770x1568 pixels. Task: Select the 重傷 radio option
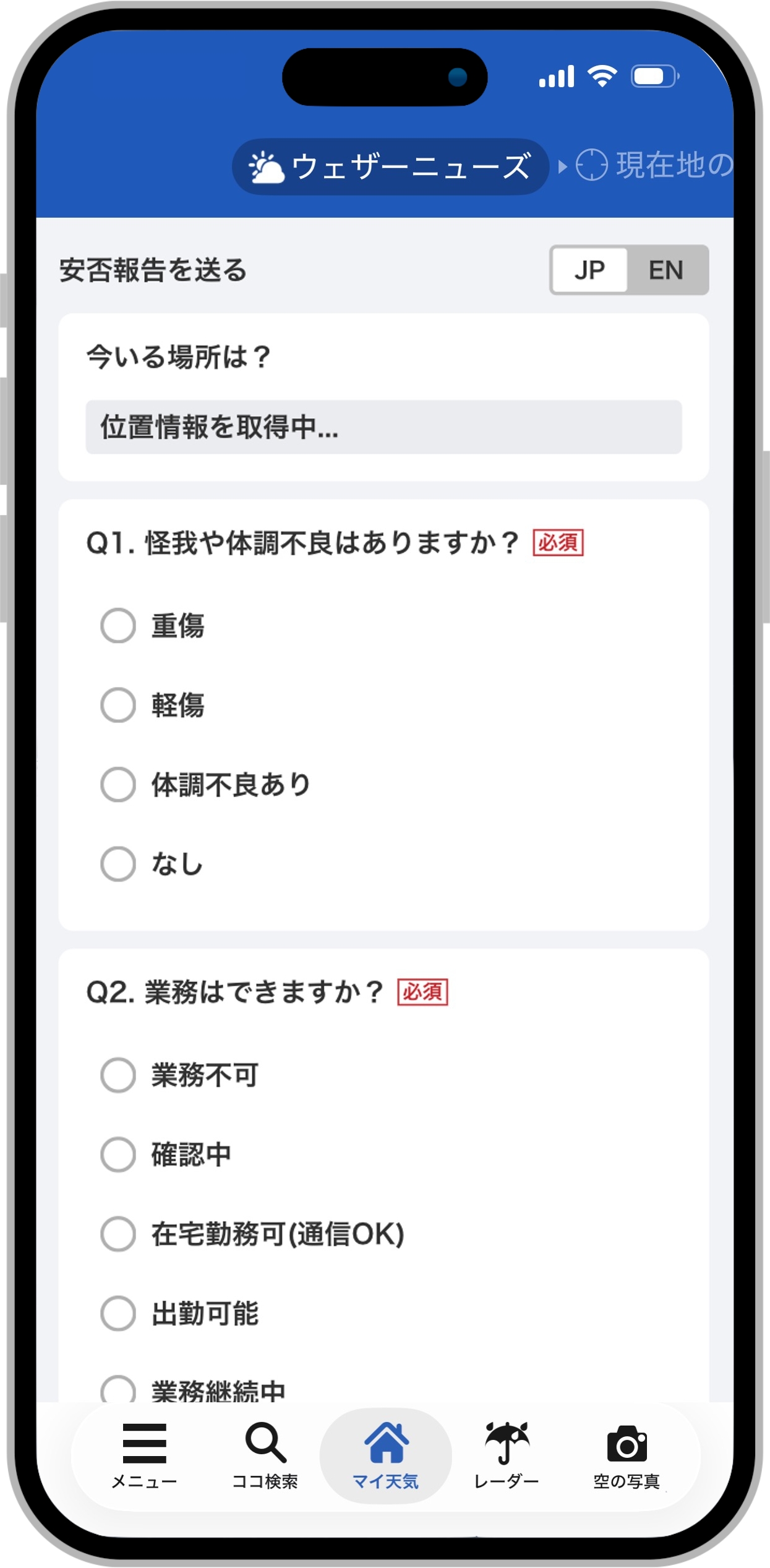click(118, 626)
